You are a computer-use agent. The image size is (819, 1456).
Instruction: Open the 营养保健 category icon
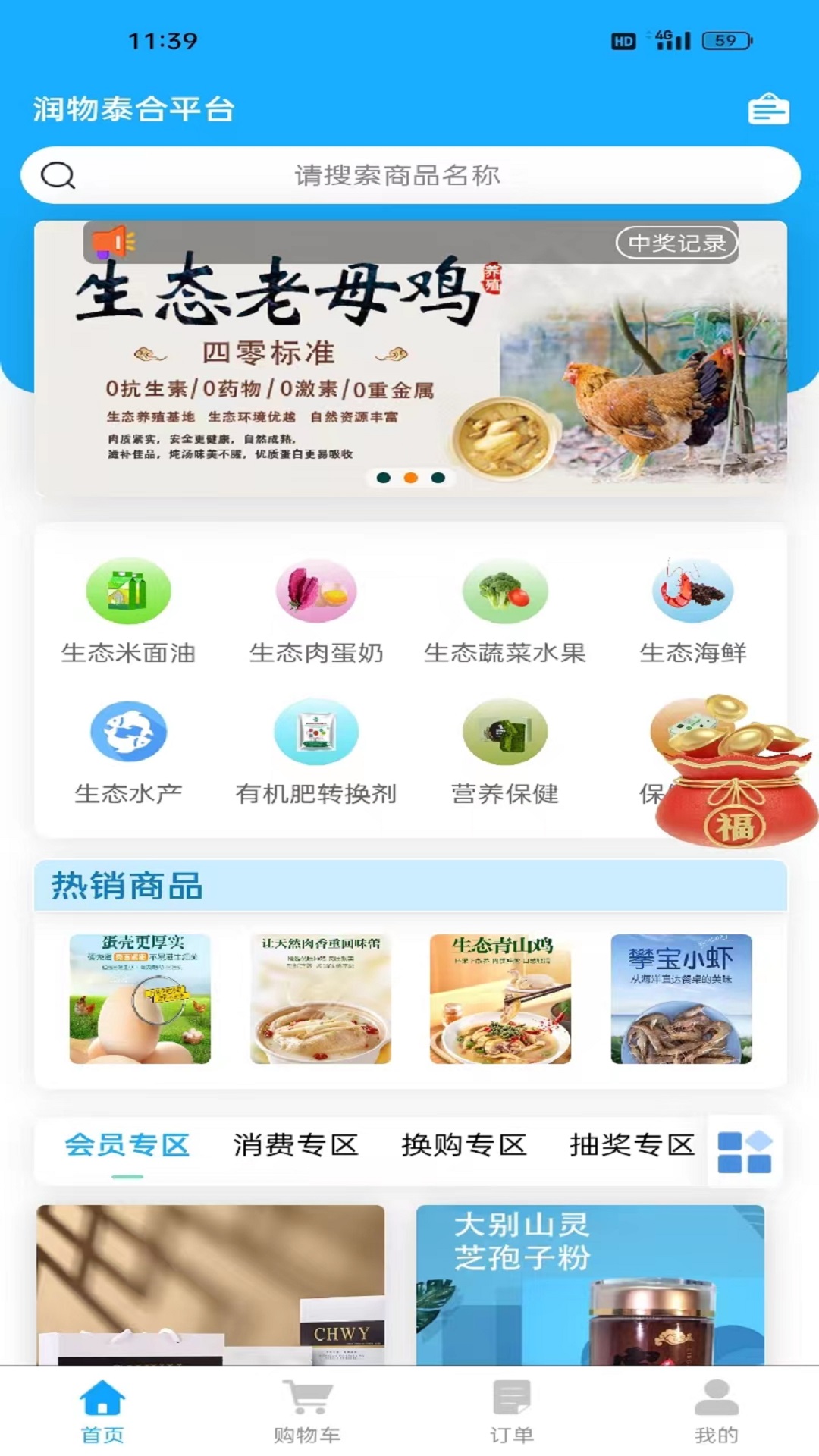[503, 734]
